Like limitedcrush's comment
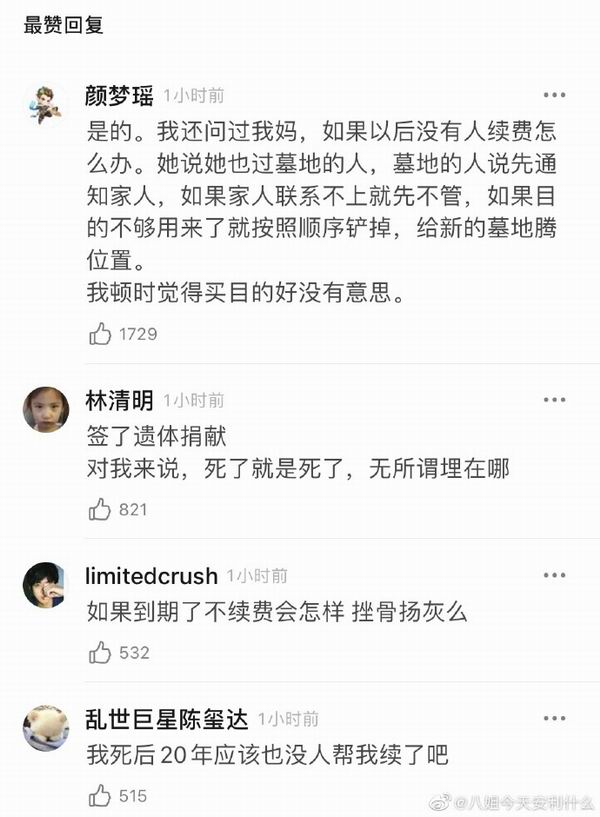The width and height of the screenshot is (600, 817). pyautogui.click(x=100, y=653)
